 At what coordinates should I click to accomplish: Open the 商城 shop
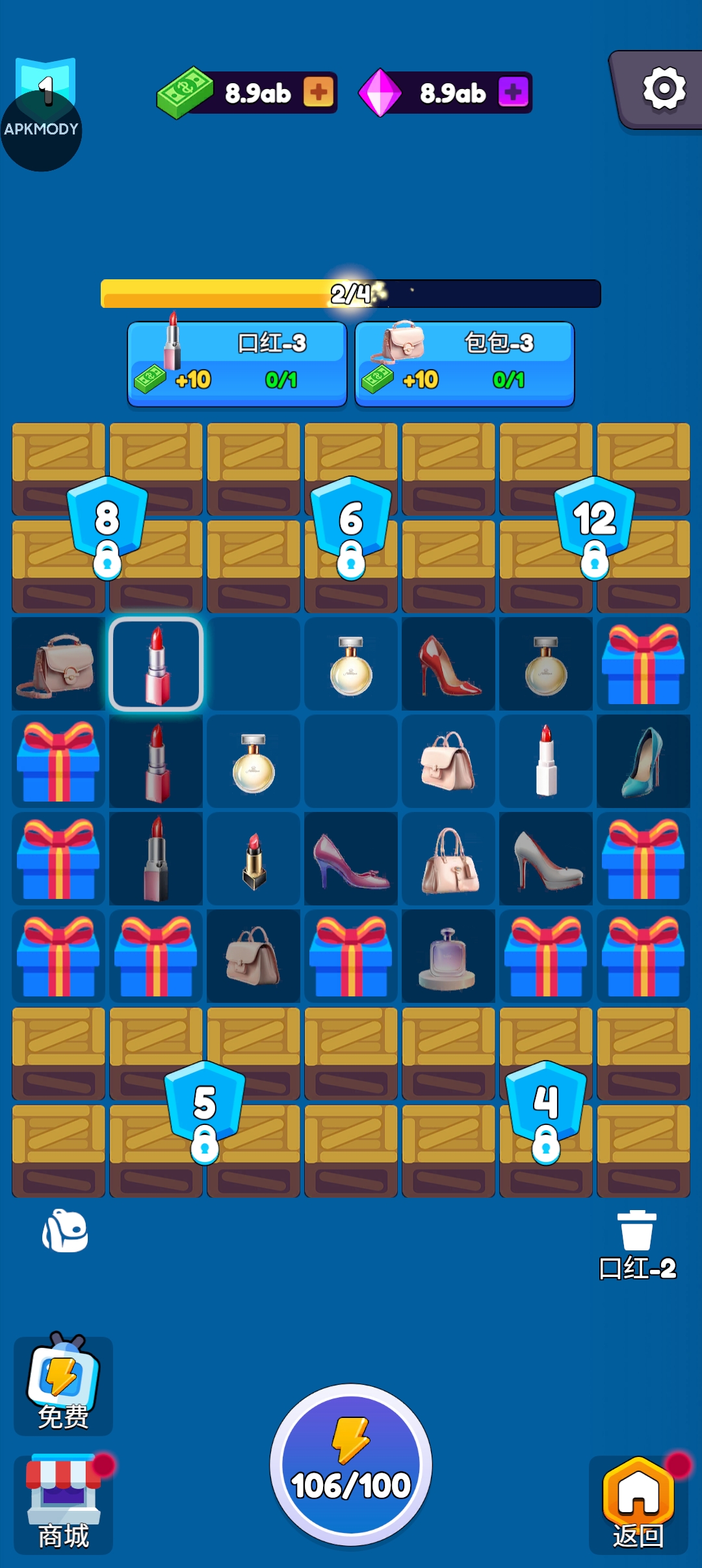pyautogui.click(x=63, y=1503)
